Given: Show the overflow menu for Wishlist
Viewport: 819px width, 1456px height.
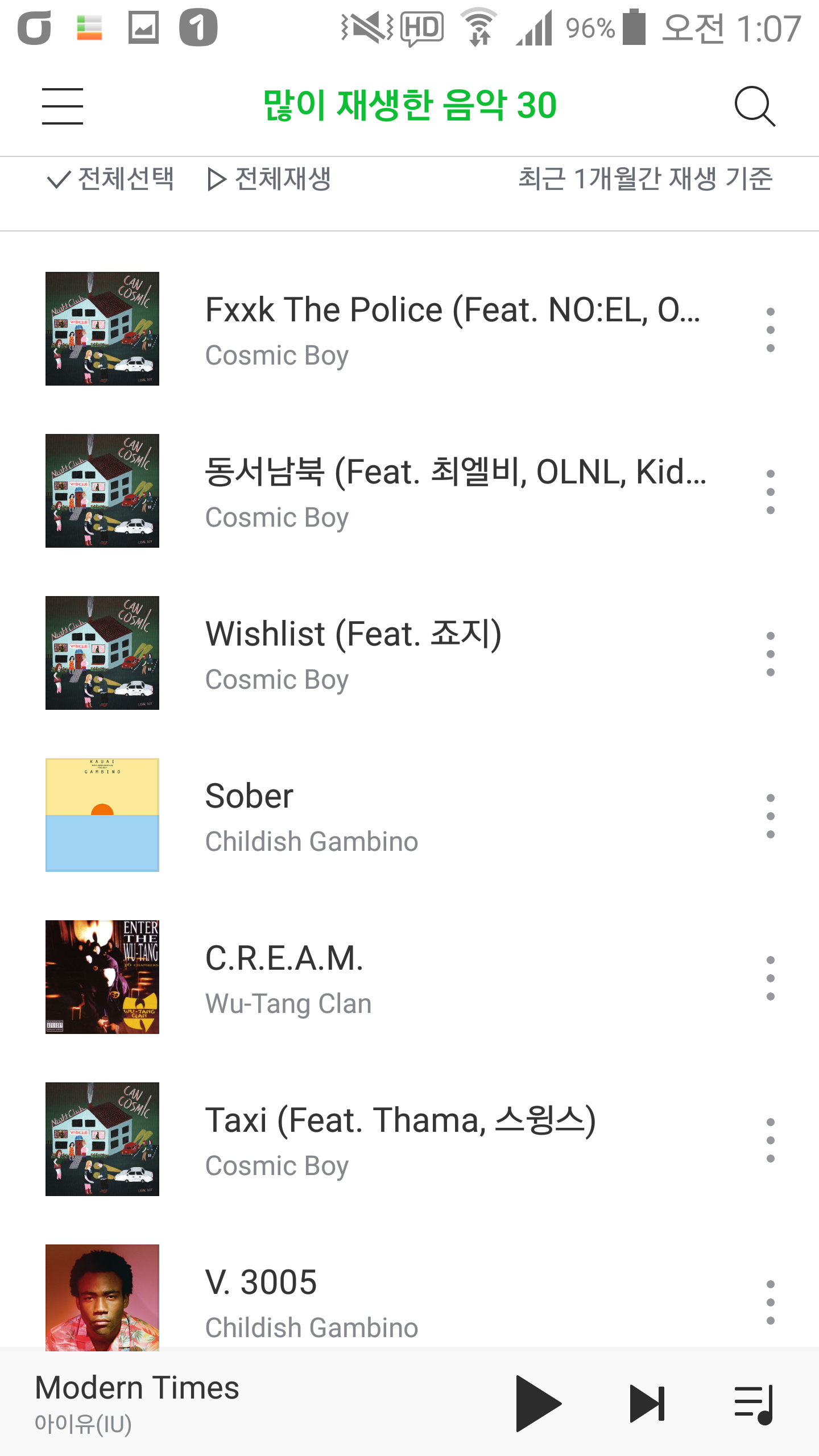Looking at the screenshot, I should point(770,654).
